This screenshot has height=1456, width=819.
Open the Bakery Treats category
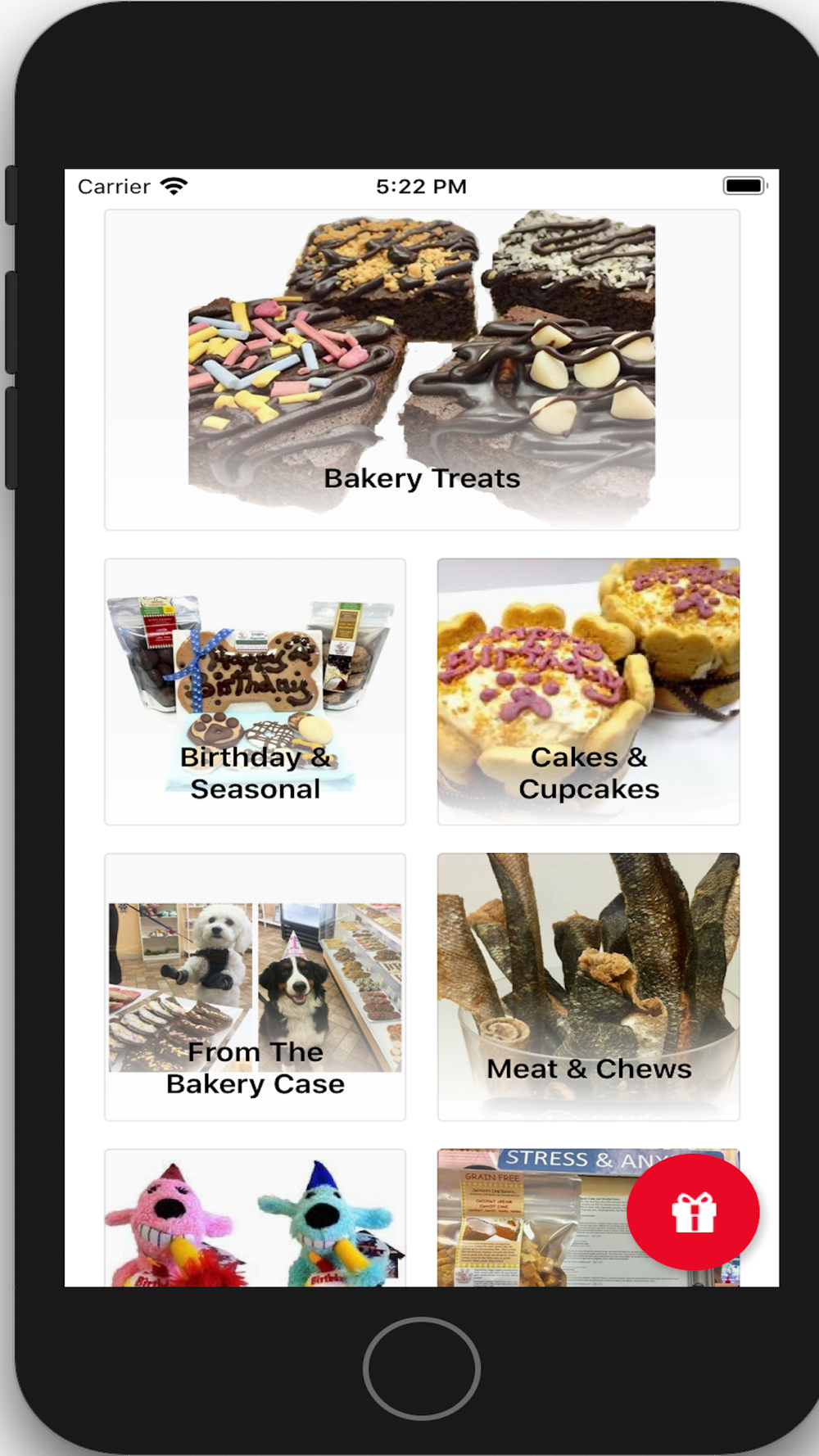coord(422,369)
